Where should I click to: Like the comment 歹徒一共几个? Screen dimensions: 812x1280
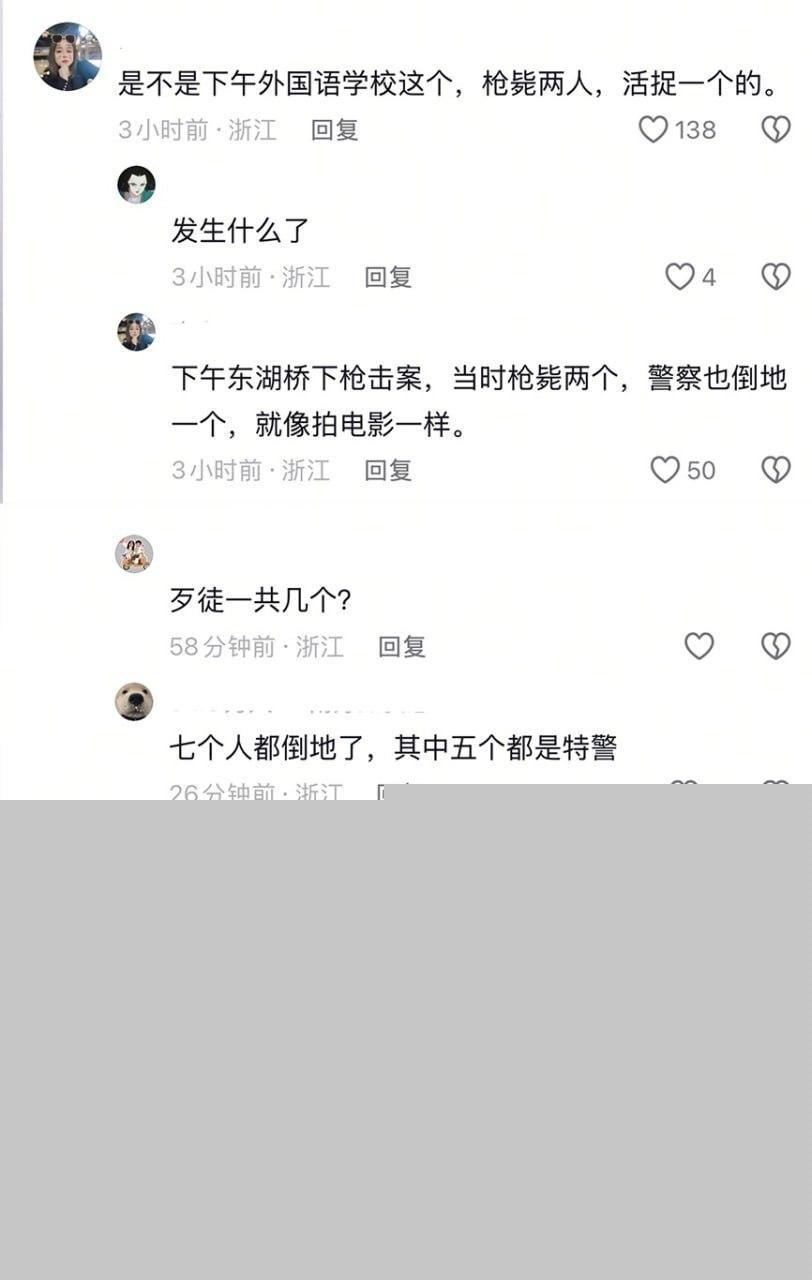click(699, 646)
